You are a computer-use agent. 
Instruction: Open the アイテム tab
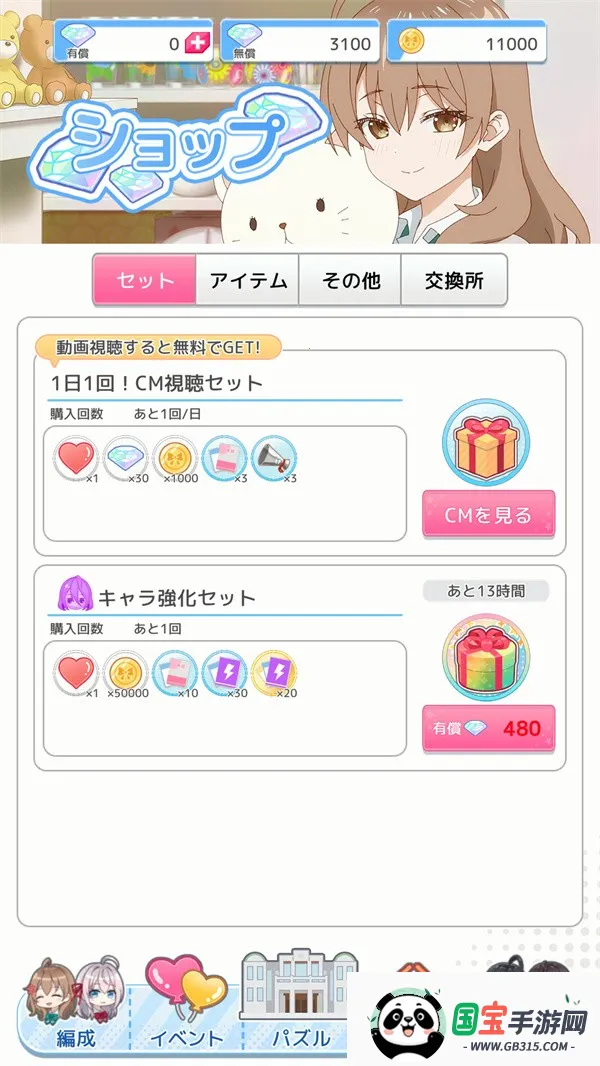click(248, 280)
